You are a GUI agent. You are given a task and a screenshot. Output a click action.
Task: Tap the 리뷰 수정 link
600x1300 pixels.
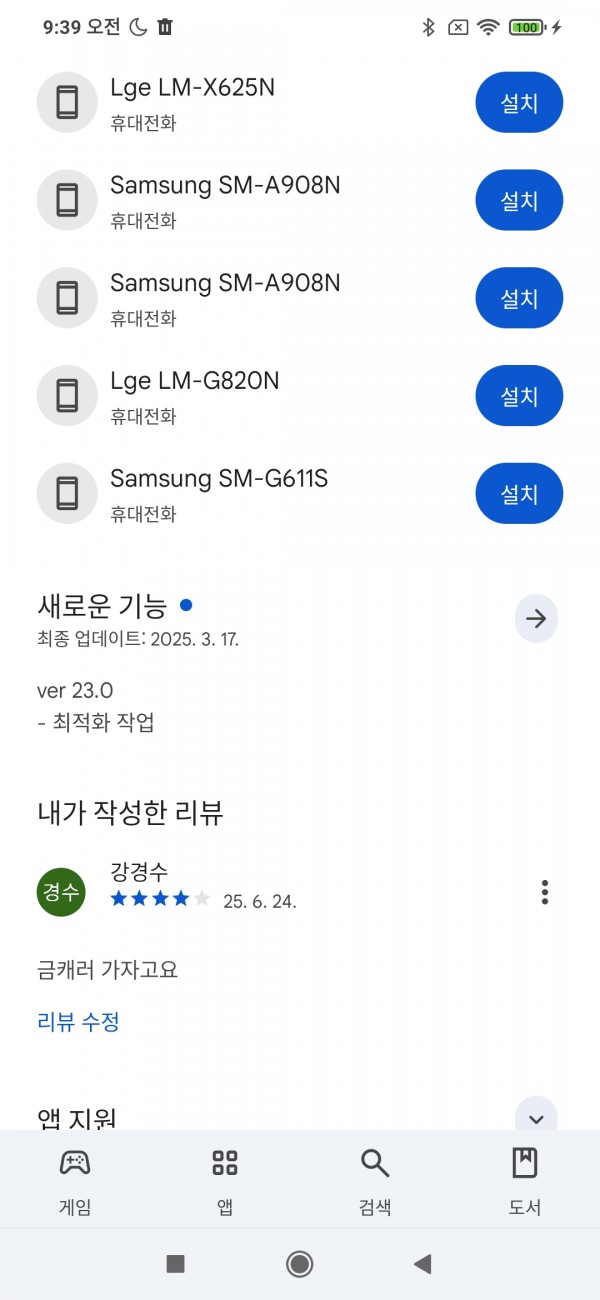click(x=78, y=1022)
